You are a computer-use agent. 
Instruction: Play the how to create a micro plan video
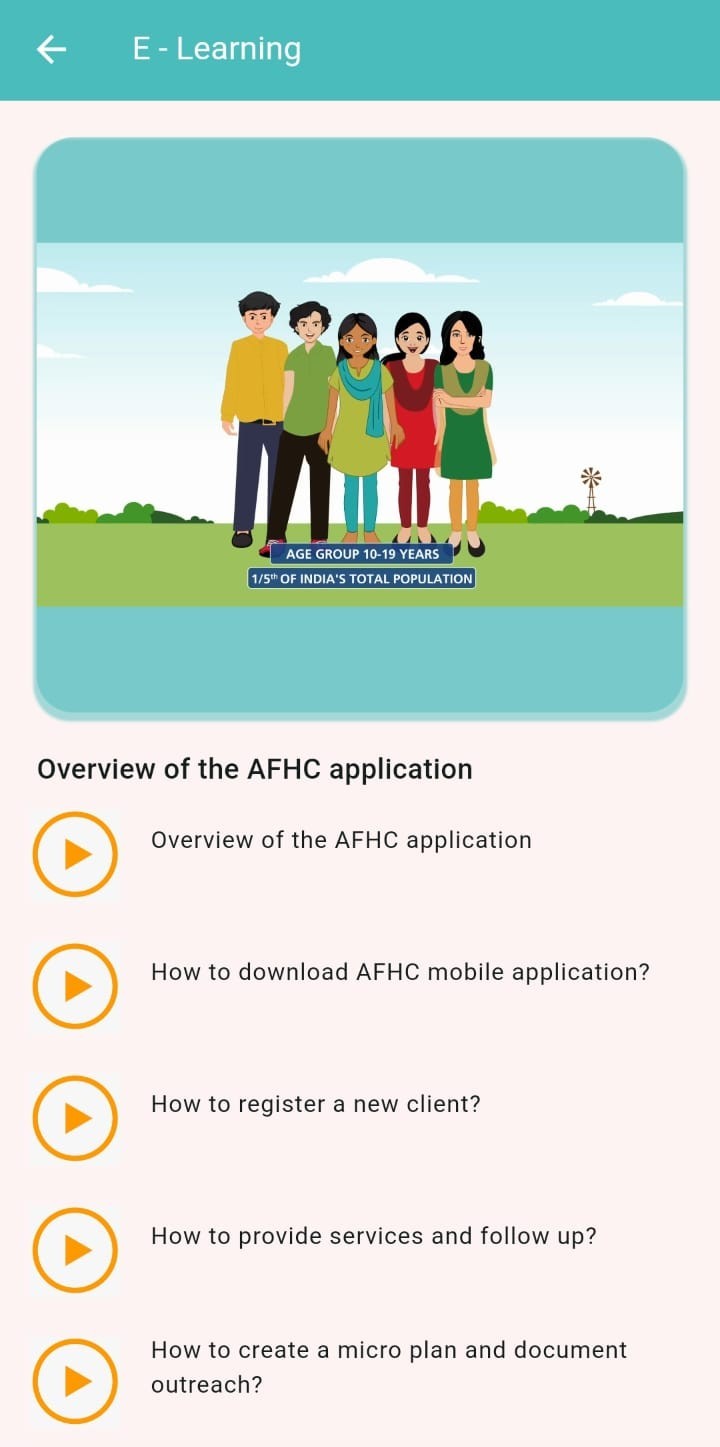(x=75, y=1382)
